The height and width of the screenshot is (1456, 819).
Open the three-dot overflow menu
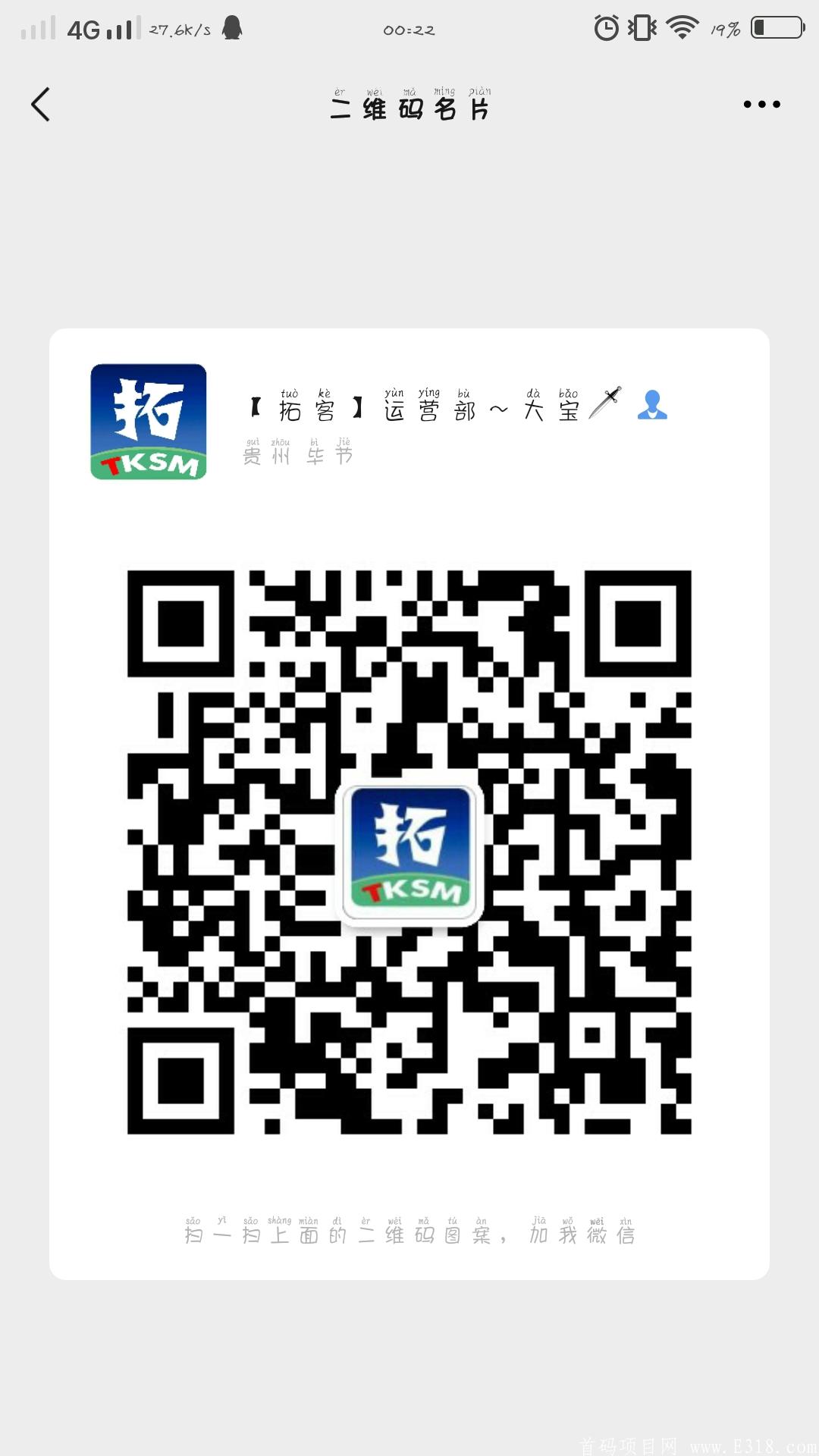tap(761, 105)
